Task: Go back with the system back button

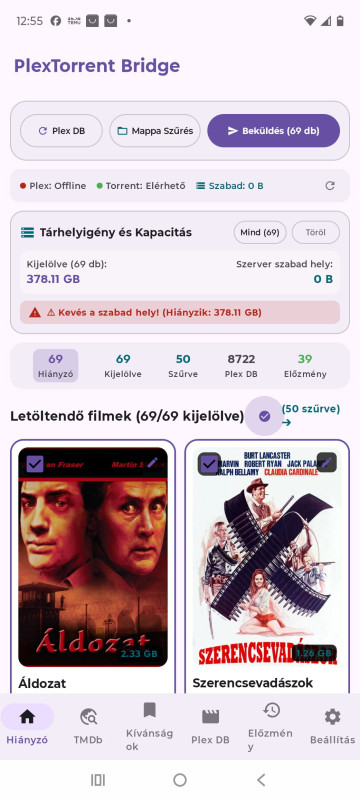Action: point(261,780)
